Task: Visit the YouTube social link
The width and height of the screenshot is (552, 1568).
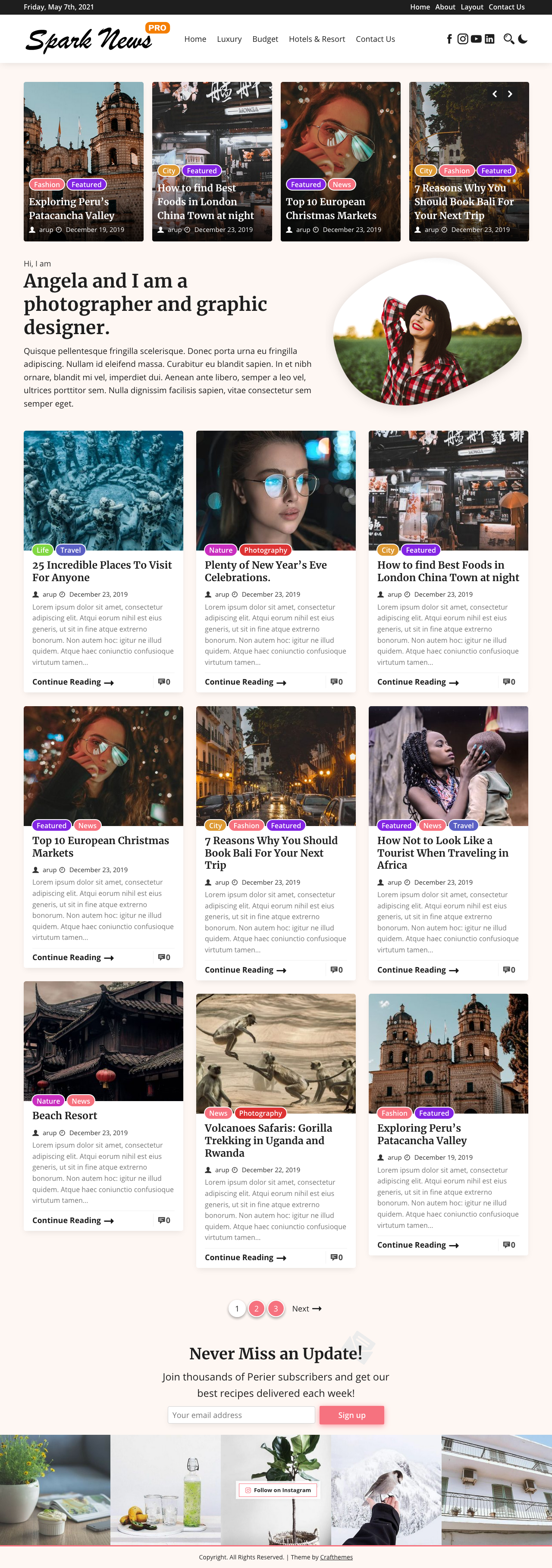Action: tap(476, 39)
